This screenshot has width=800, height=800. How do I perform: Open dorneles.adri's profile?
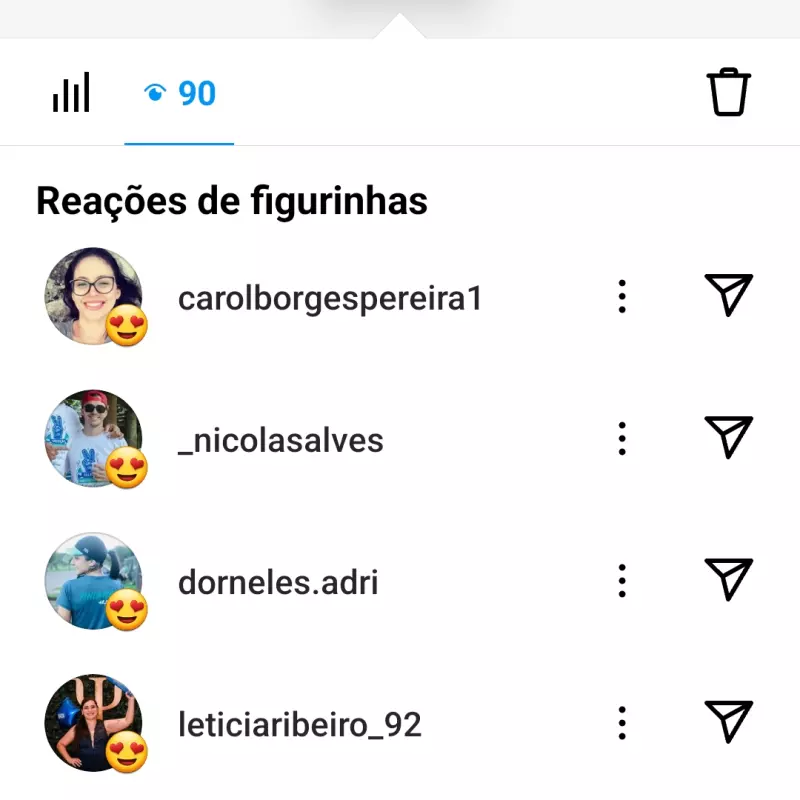(x=278, y=582)
